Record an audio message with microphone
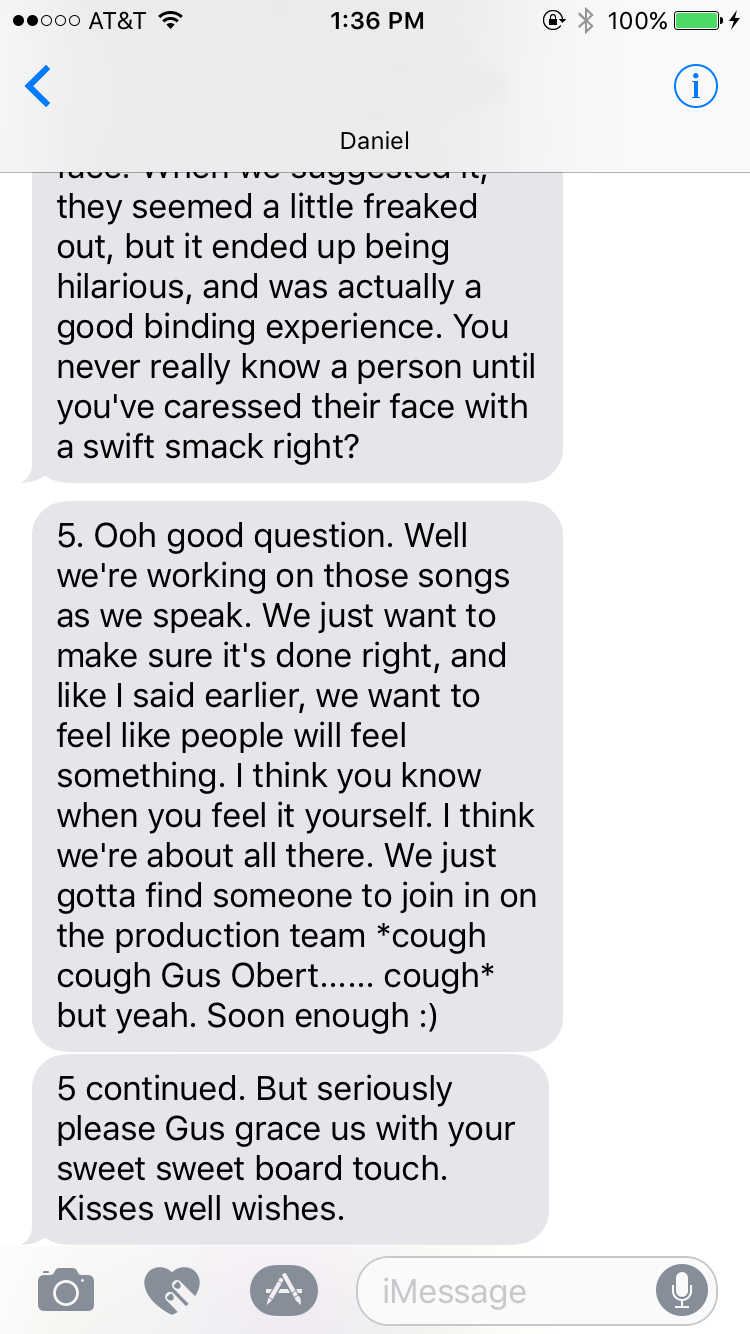 coord(682,1291)
